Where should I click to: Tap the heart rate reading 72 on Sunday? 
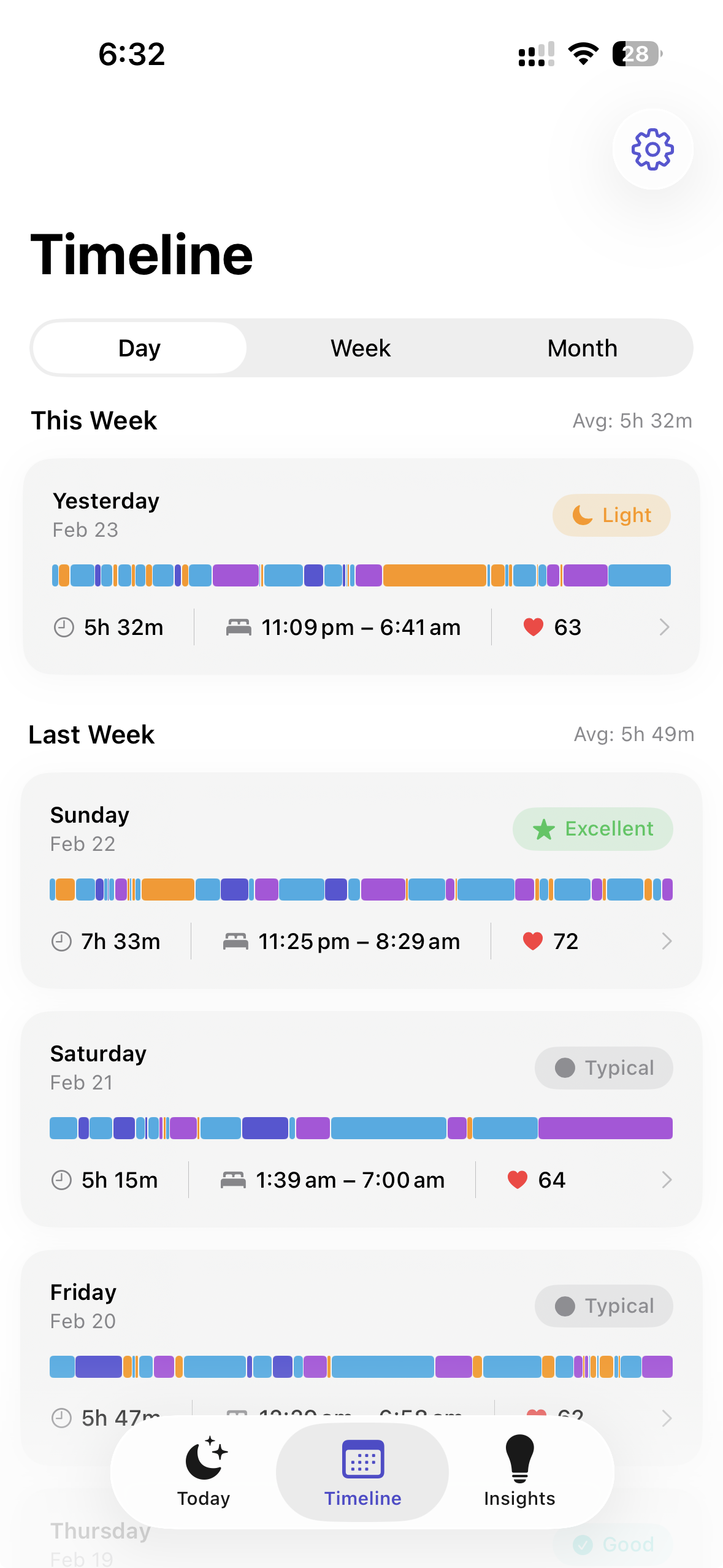(565, 940)
